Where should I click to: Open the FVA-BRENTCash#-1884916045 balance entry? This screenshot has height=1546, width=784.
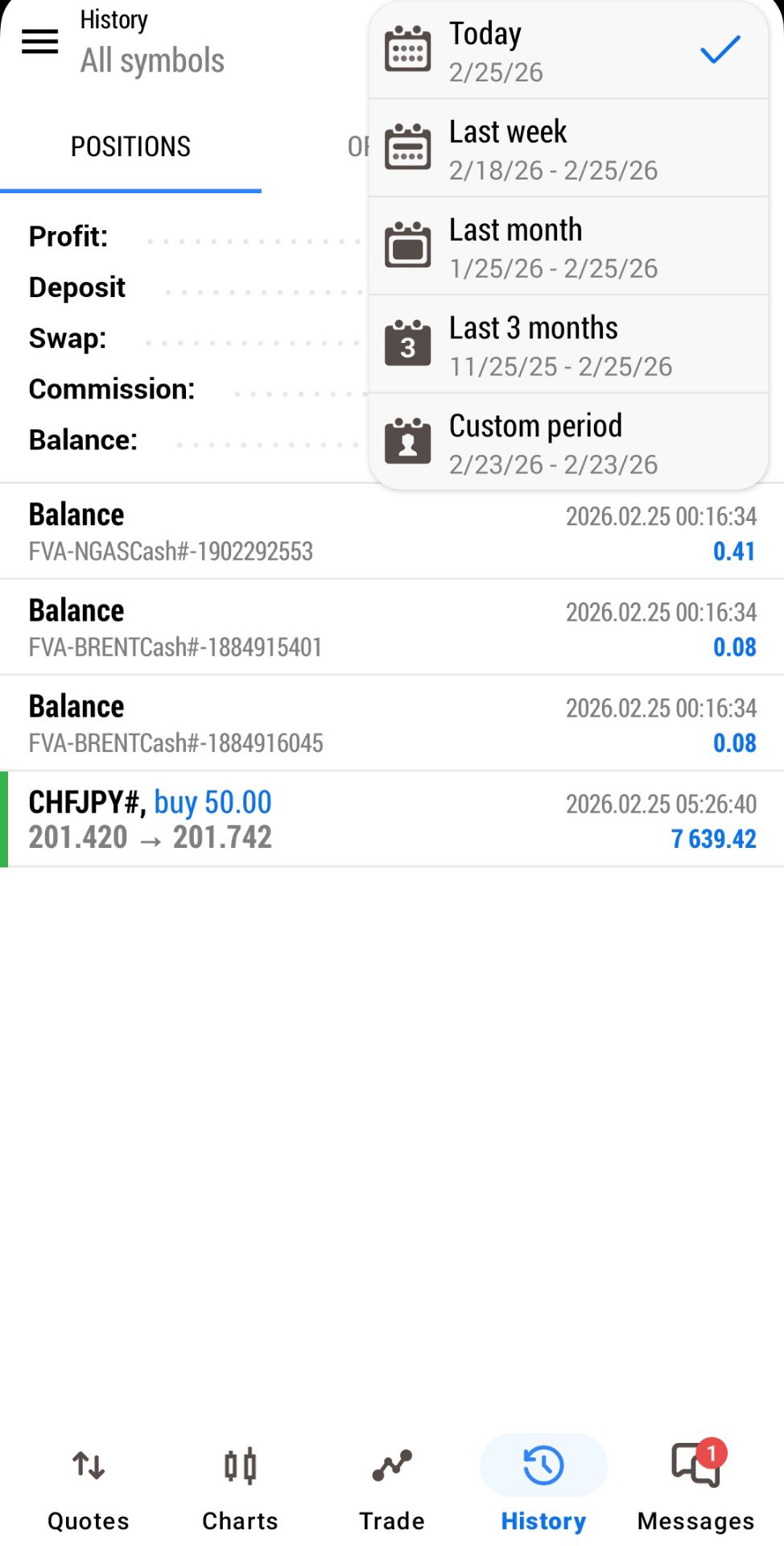392,724
